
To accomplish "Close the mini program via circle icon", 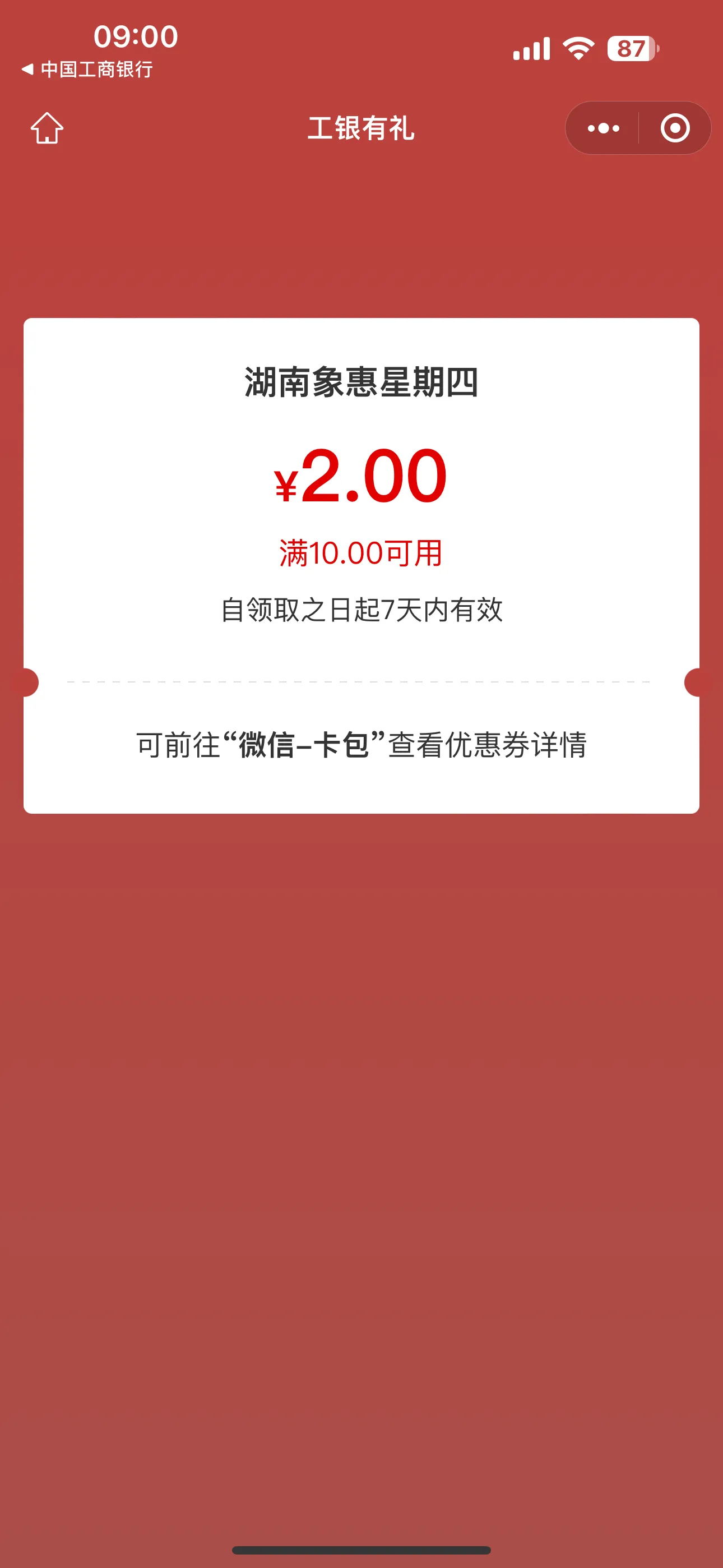I will pyautogui.click(x=675, y=128).
